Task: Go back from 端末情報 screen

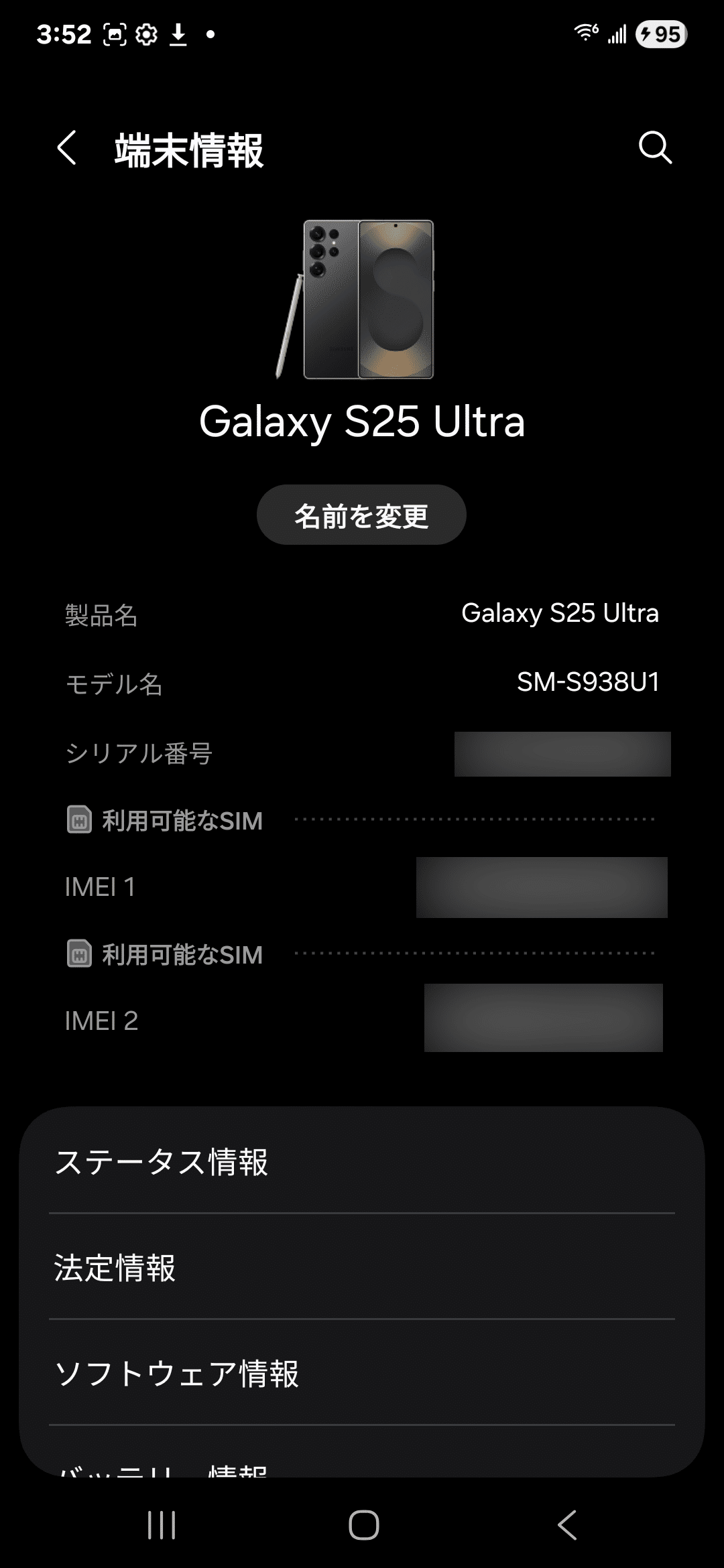Action: point(67,147)
